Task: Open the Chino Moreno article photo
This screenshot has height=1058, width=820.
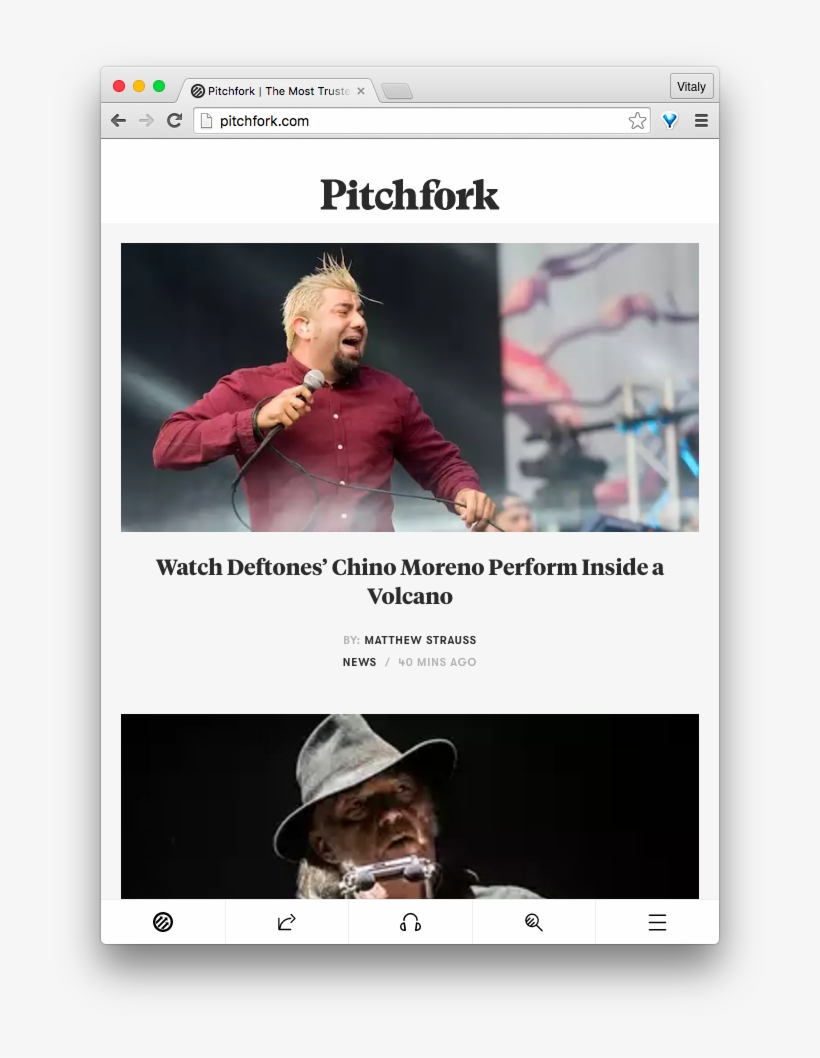Action: coord(409,387)
